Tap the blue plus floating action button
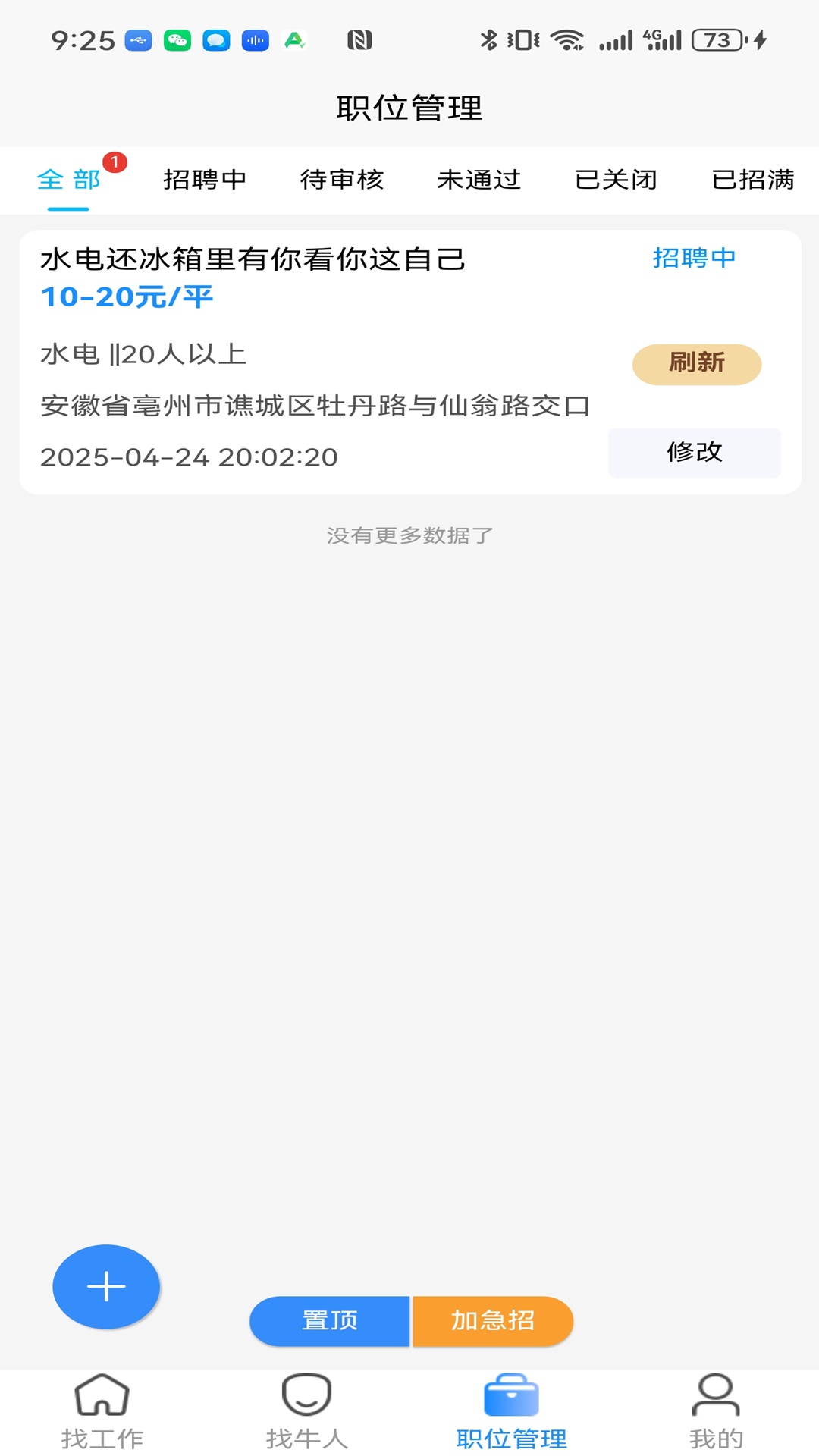819x1456 pixels. click(105, 1286)
